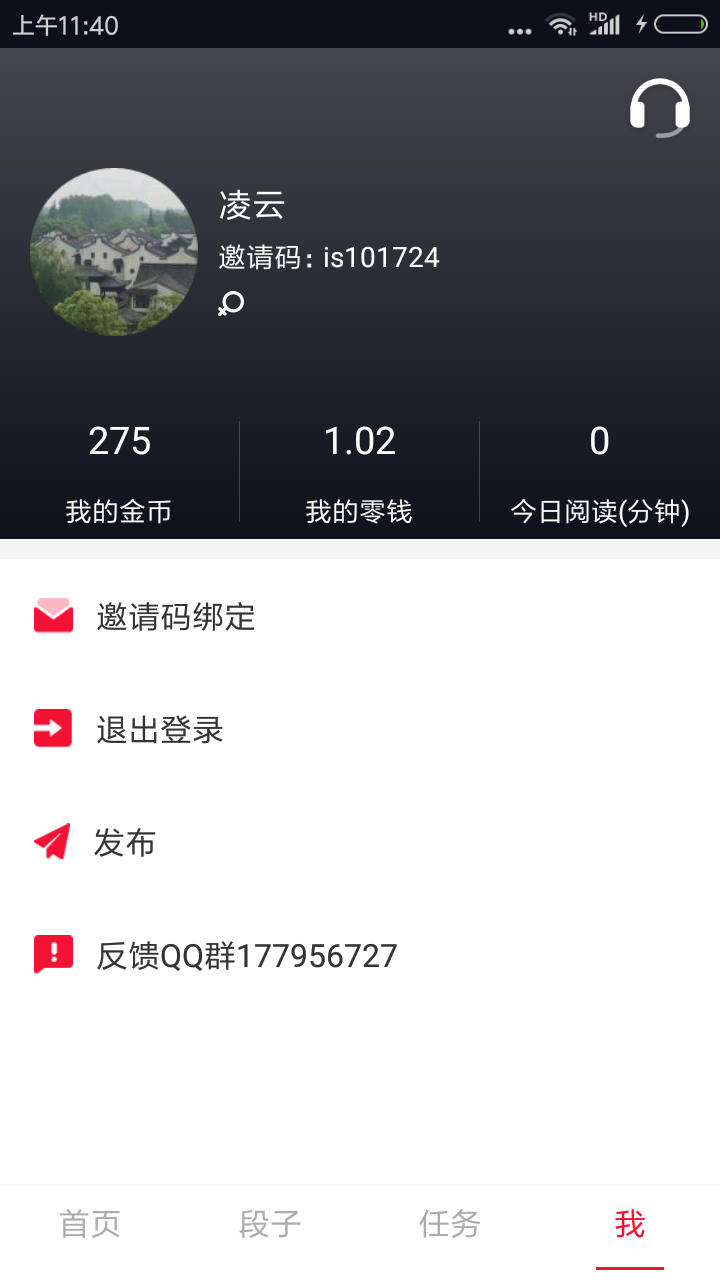
Task: Switch to the 任务 tab
Action: click(450, 1224)
